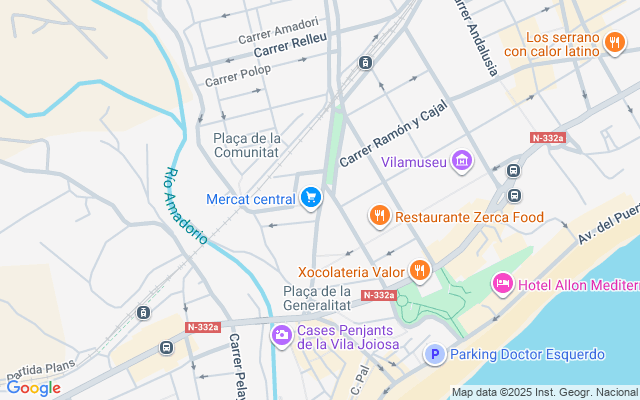
Task: Tap the Parking Doctor Esquerdo marker
Action: point(434,354)
